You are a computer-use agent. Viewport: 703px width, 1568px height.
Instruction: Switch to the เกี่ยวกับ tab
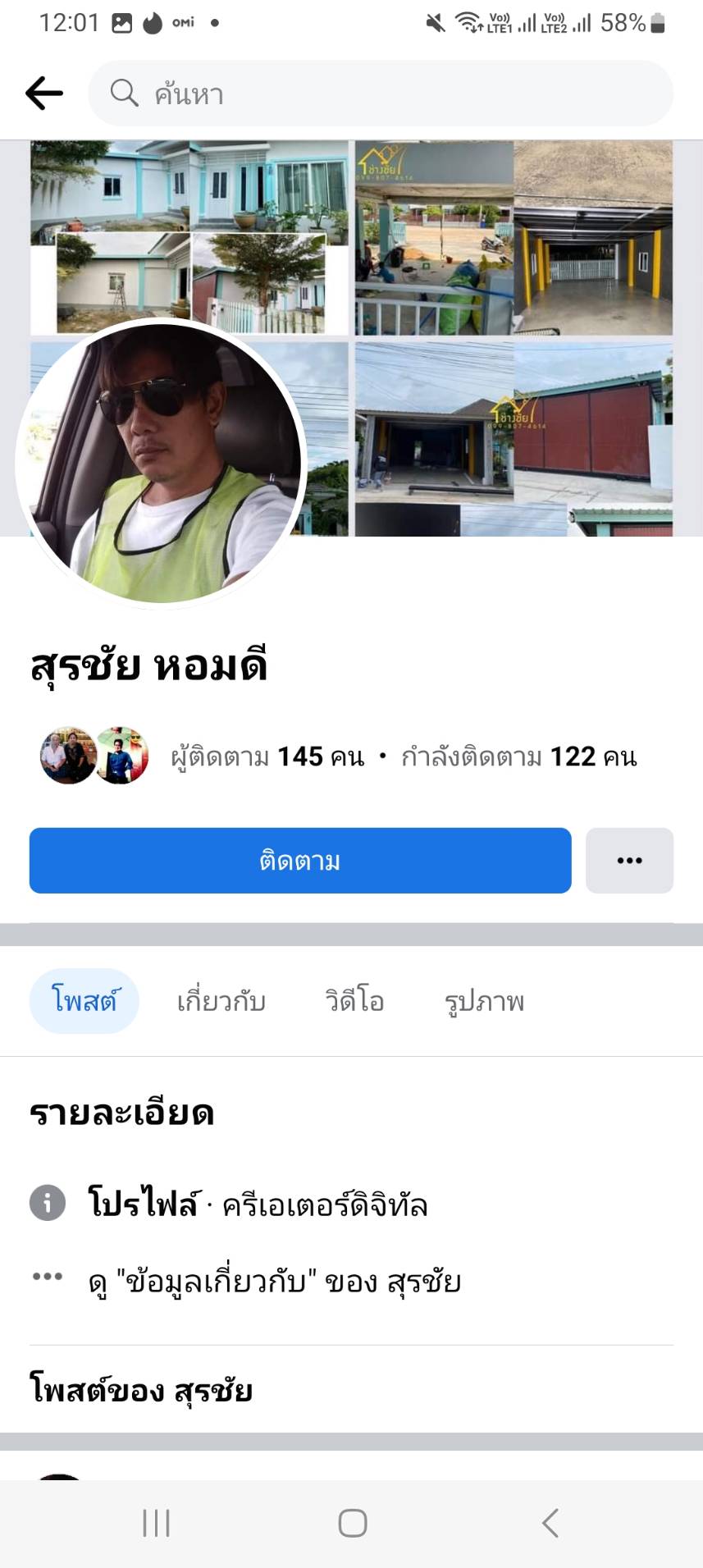[221, 1001]
